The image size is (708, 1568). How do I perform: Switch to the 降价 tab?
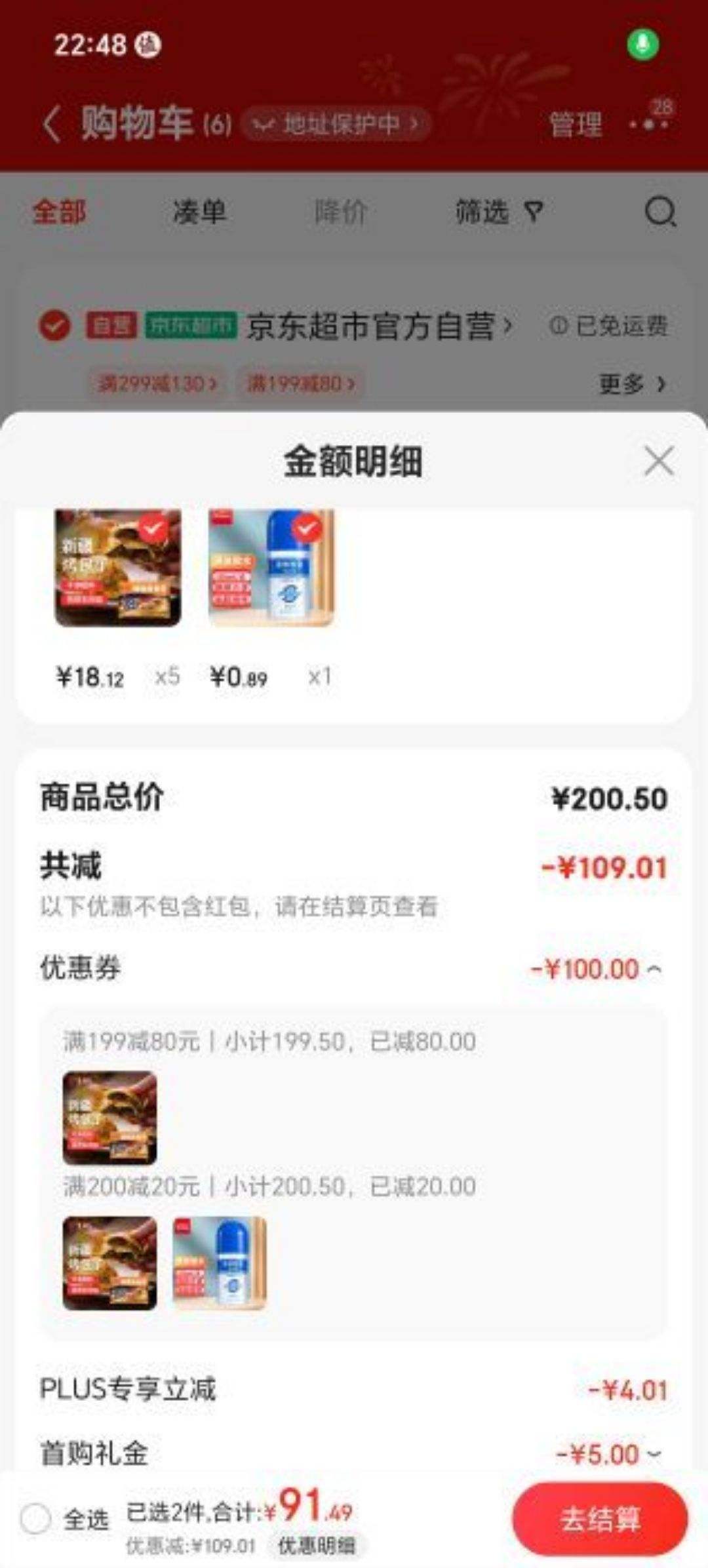341,212
